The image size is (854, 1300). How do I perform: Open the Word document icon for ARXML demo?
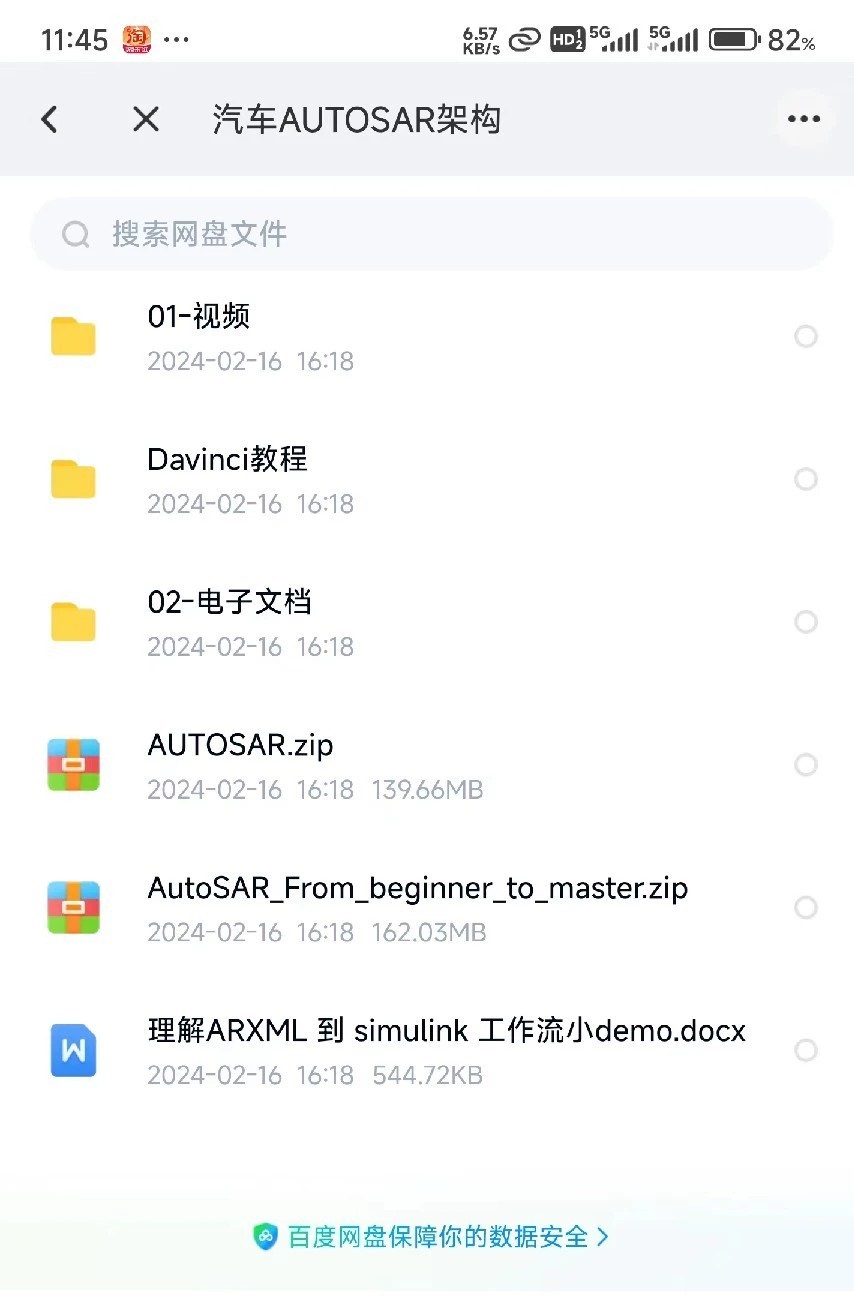tap(72, 1050)
